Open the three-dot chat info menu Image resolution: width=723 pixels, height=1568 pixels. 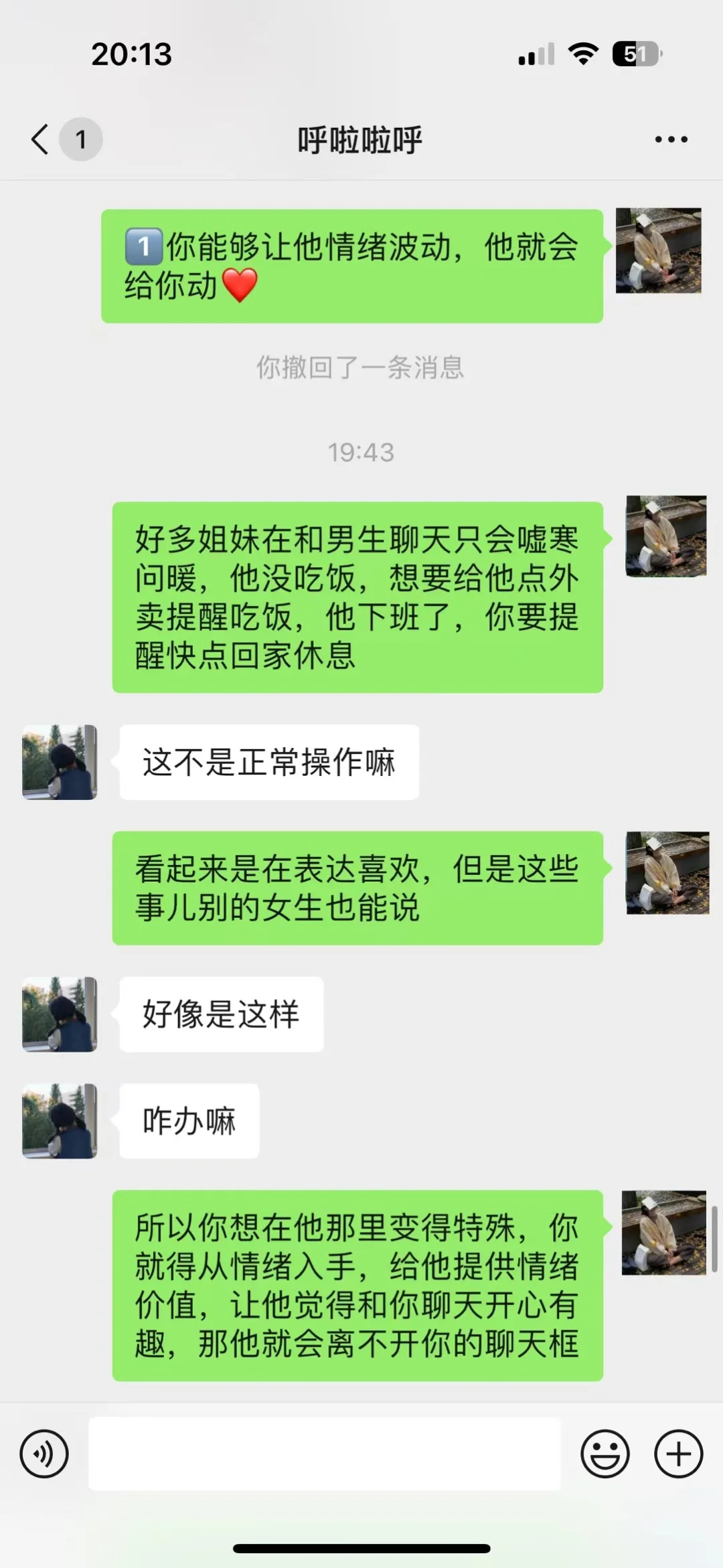point(671,139)
